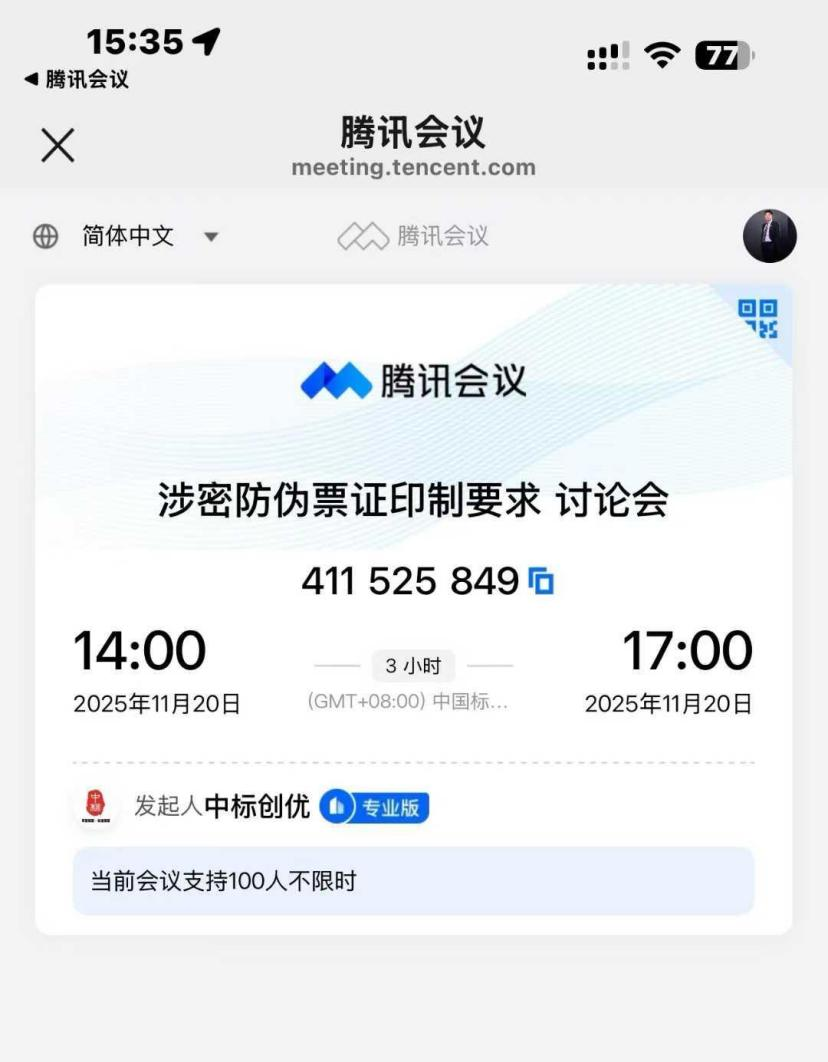Open the user profile avatar
Image resolution: width=828 pixels, height=1062 pixels.
click(770, 236)
